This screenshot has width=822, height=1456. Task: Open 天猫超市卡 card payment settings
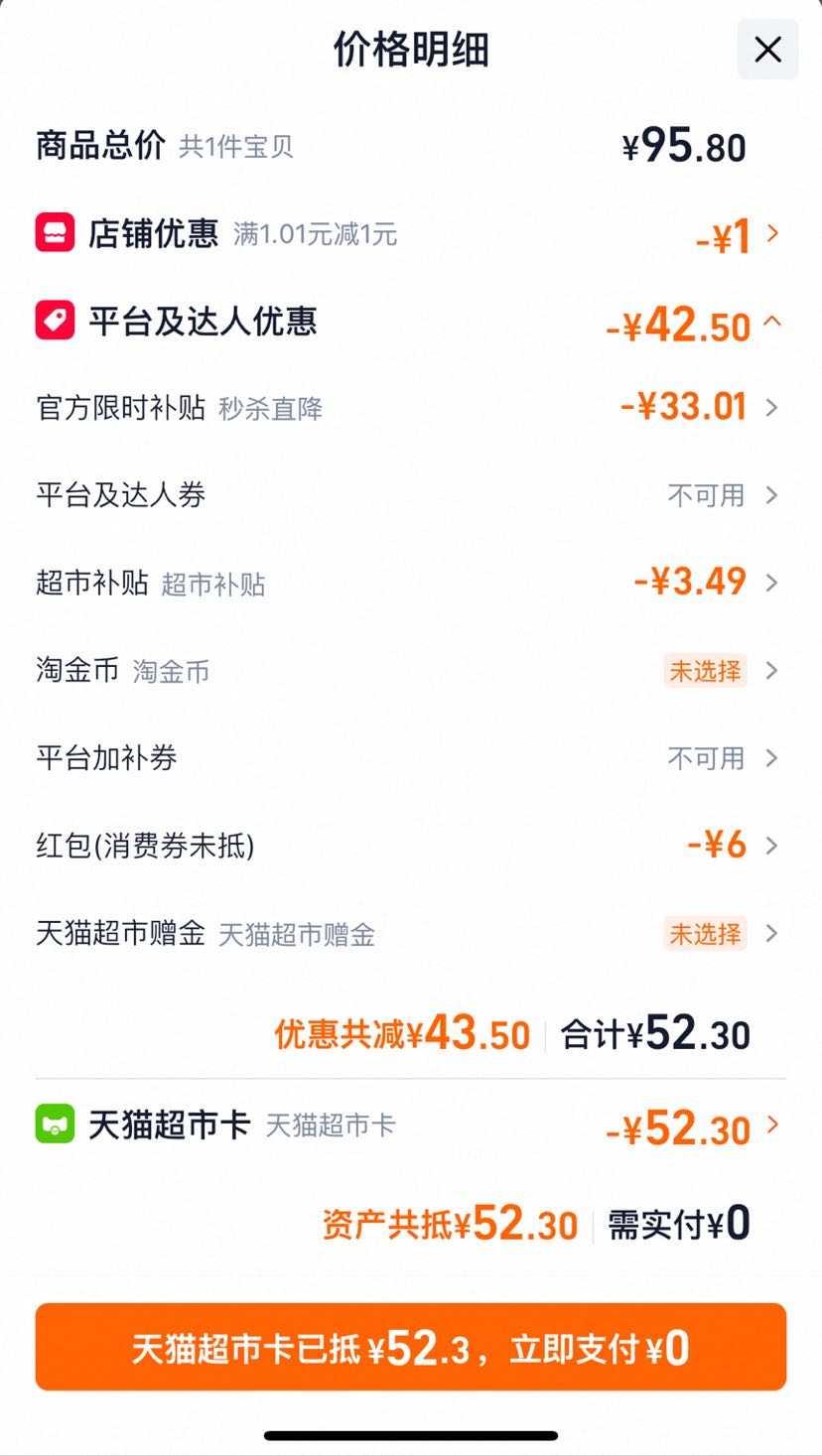point(410,1126)
